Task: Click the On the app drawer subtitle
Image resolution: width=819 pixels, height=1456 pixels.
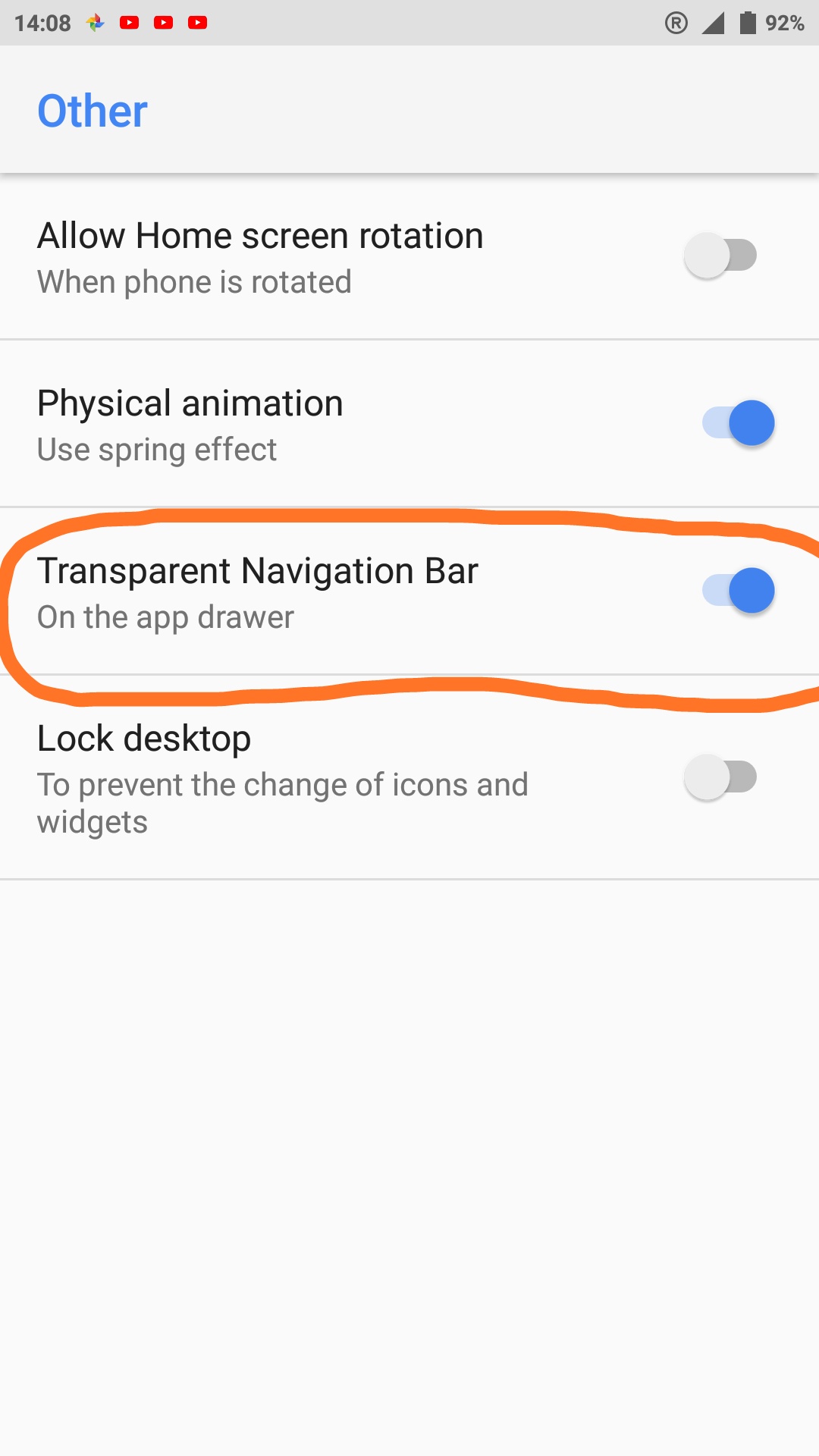Action: [165, 617]
